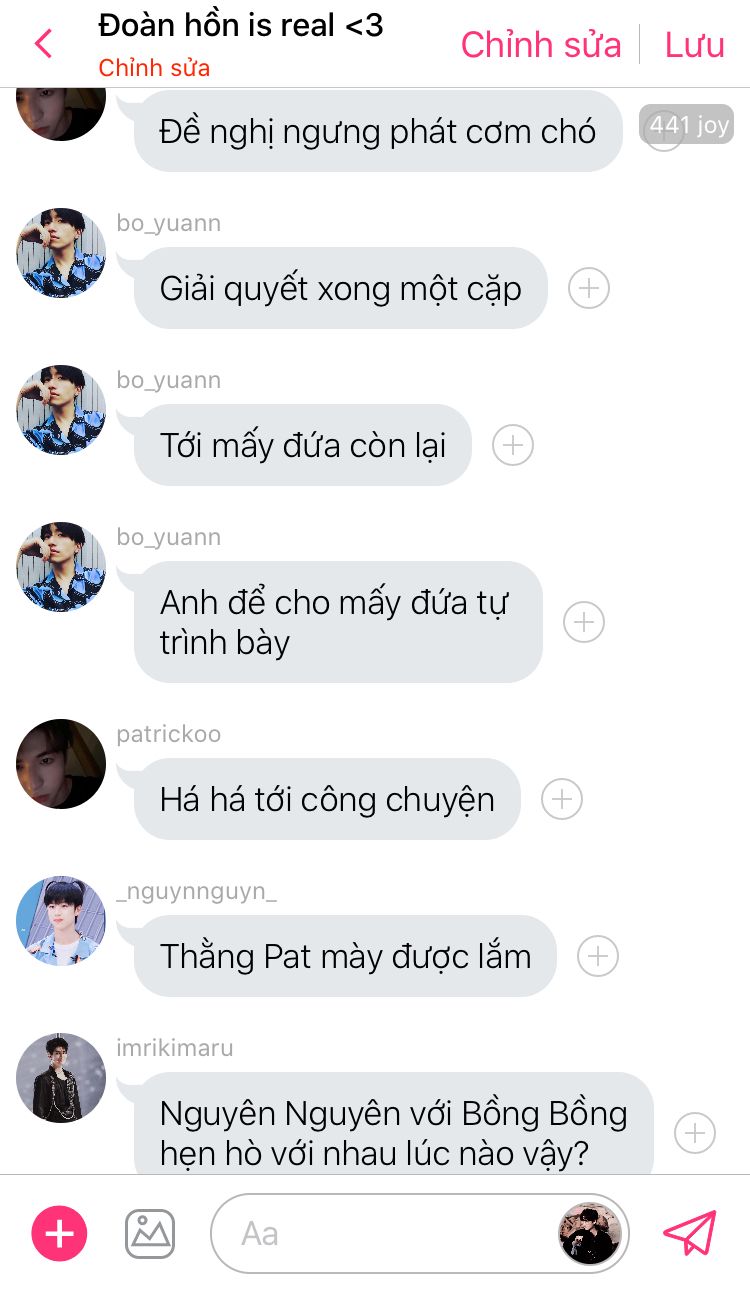Focus the Aa message input field
Image resolution: width=750 pixels, height=1294 pixels.
pyautogui.click(x=380, y=1233)
